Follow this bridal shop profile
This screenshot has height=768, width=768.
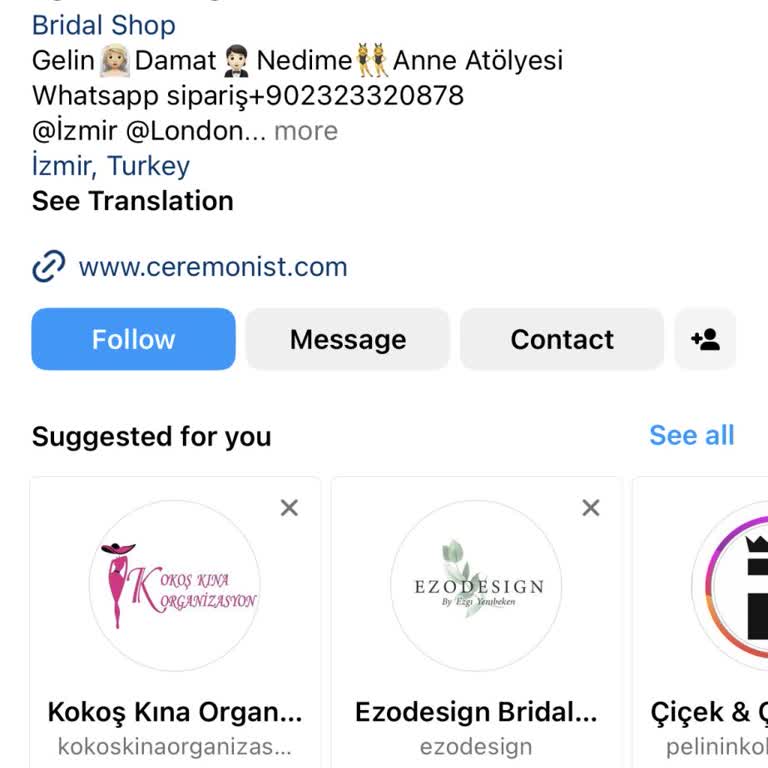tap(133, 339)
